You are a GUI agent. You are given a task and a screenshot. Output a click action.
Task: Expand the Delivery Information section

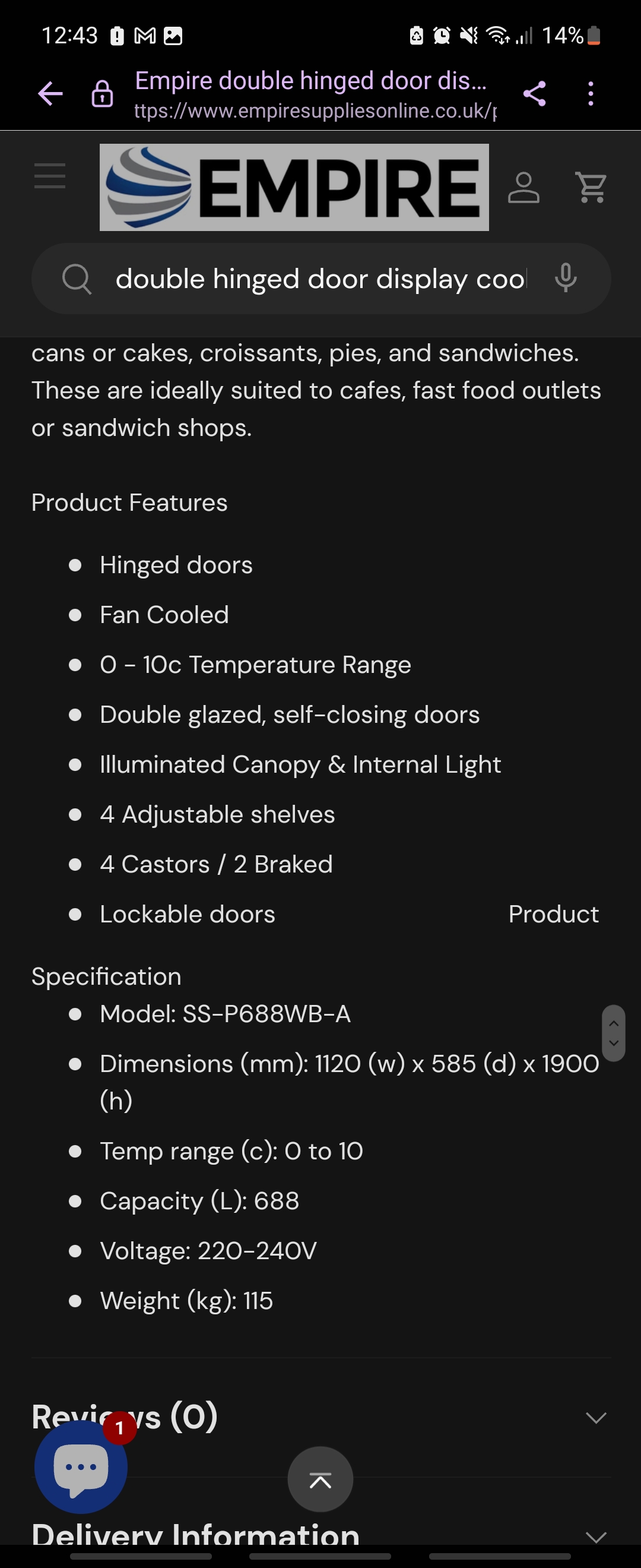pyautogui.click(x=595, y=1535)
